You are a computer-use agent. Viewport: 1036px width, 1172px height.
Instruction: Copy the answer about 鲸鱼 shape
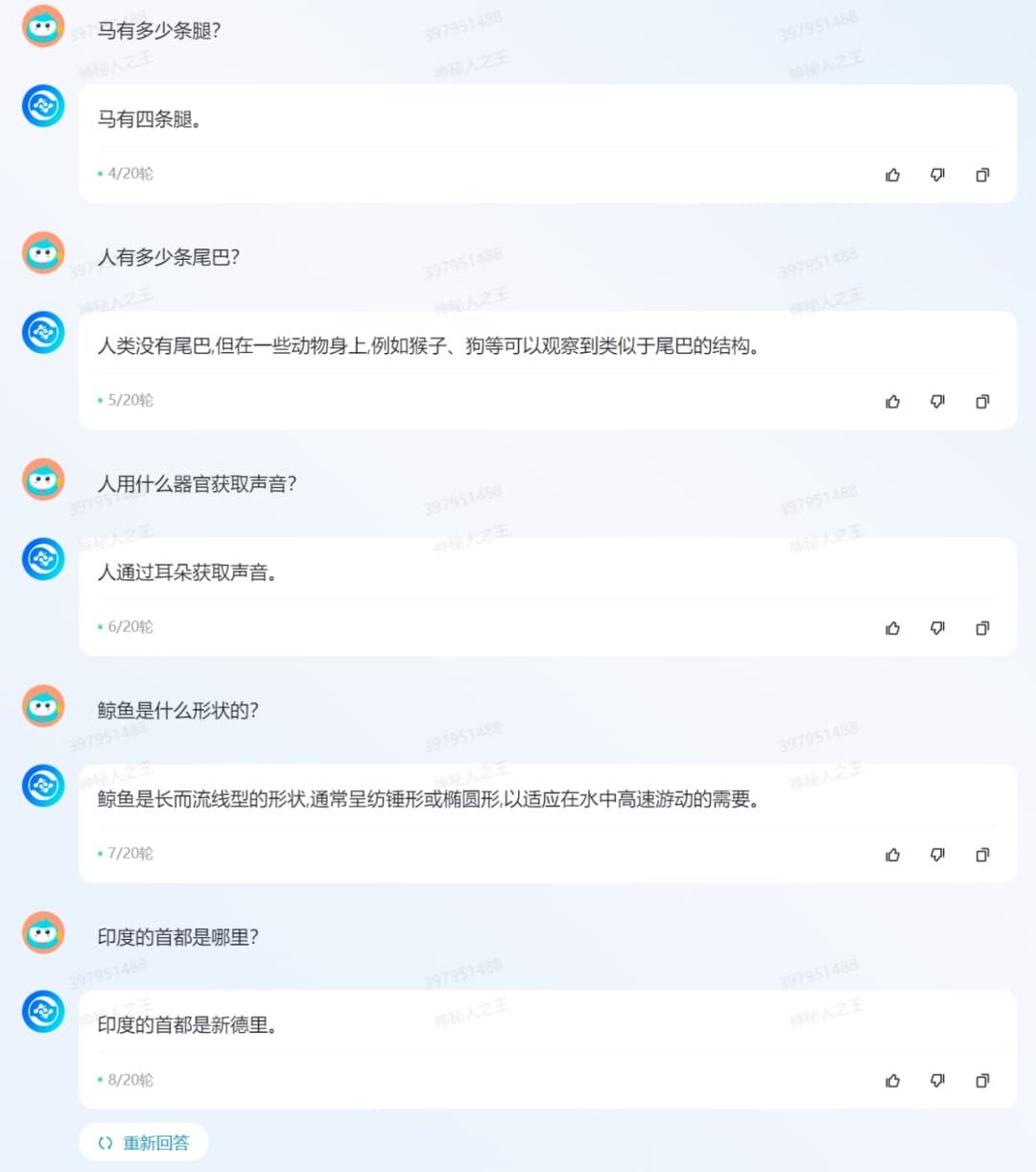click(982, 855)
